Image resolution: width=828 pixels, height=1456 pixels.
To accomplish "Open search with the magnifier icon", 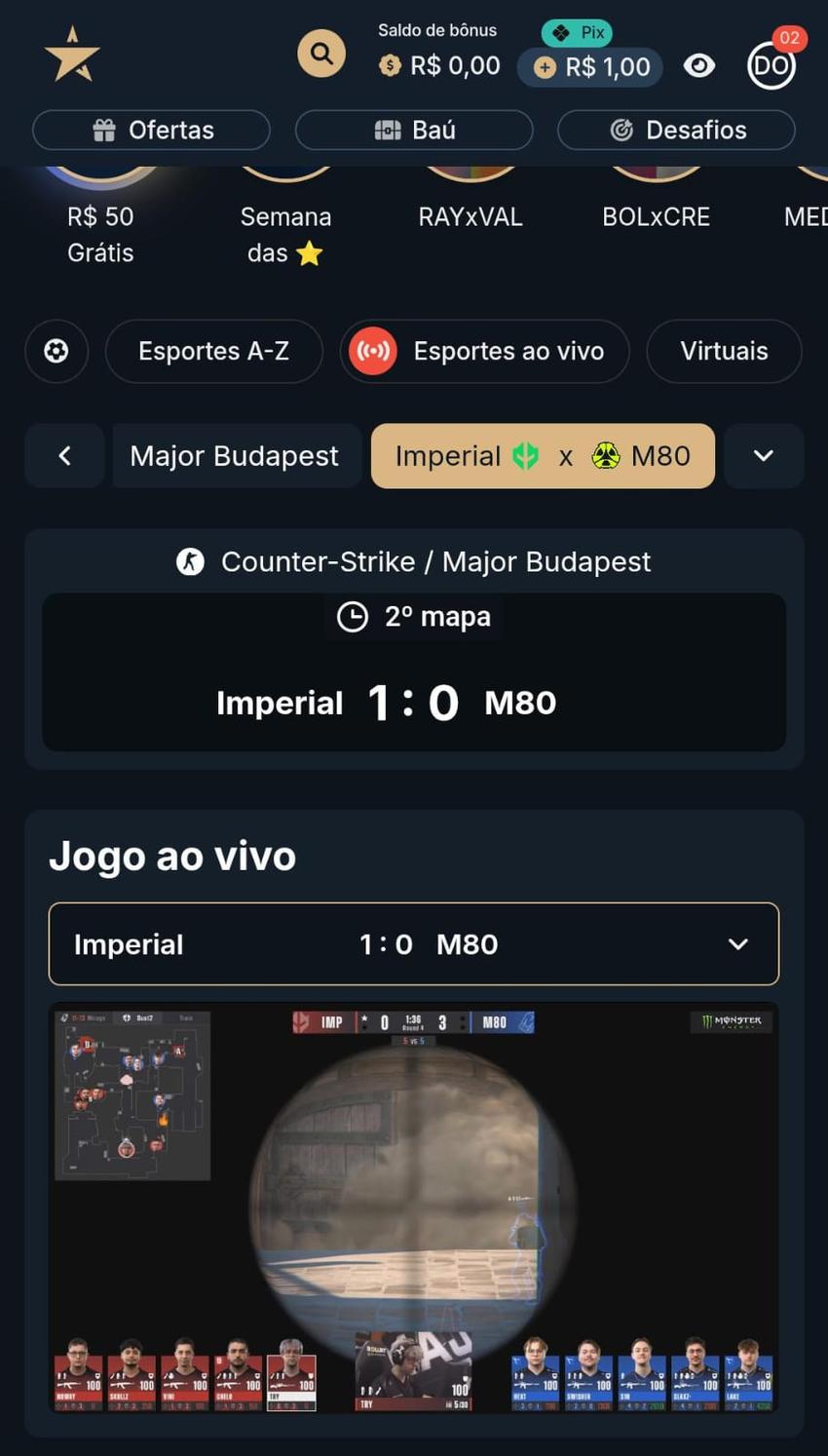I will [x=321, y=54].
